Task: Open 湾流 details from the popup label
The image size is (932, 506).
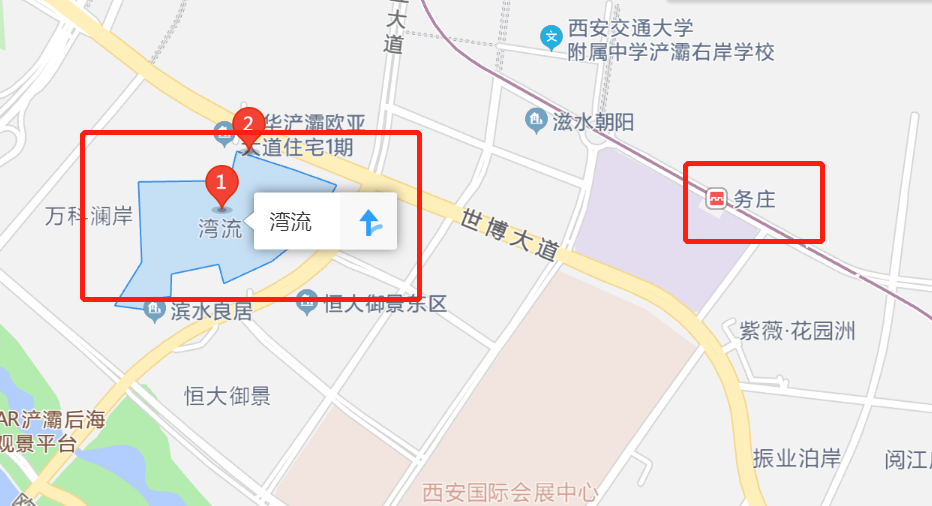Action: coord(292,222)
